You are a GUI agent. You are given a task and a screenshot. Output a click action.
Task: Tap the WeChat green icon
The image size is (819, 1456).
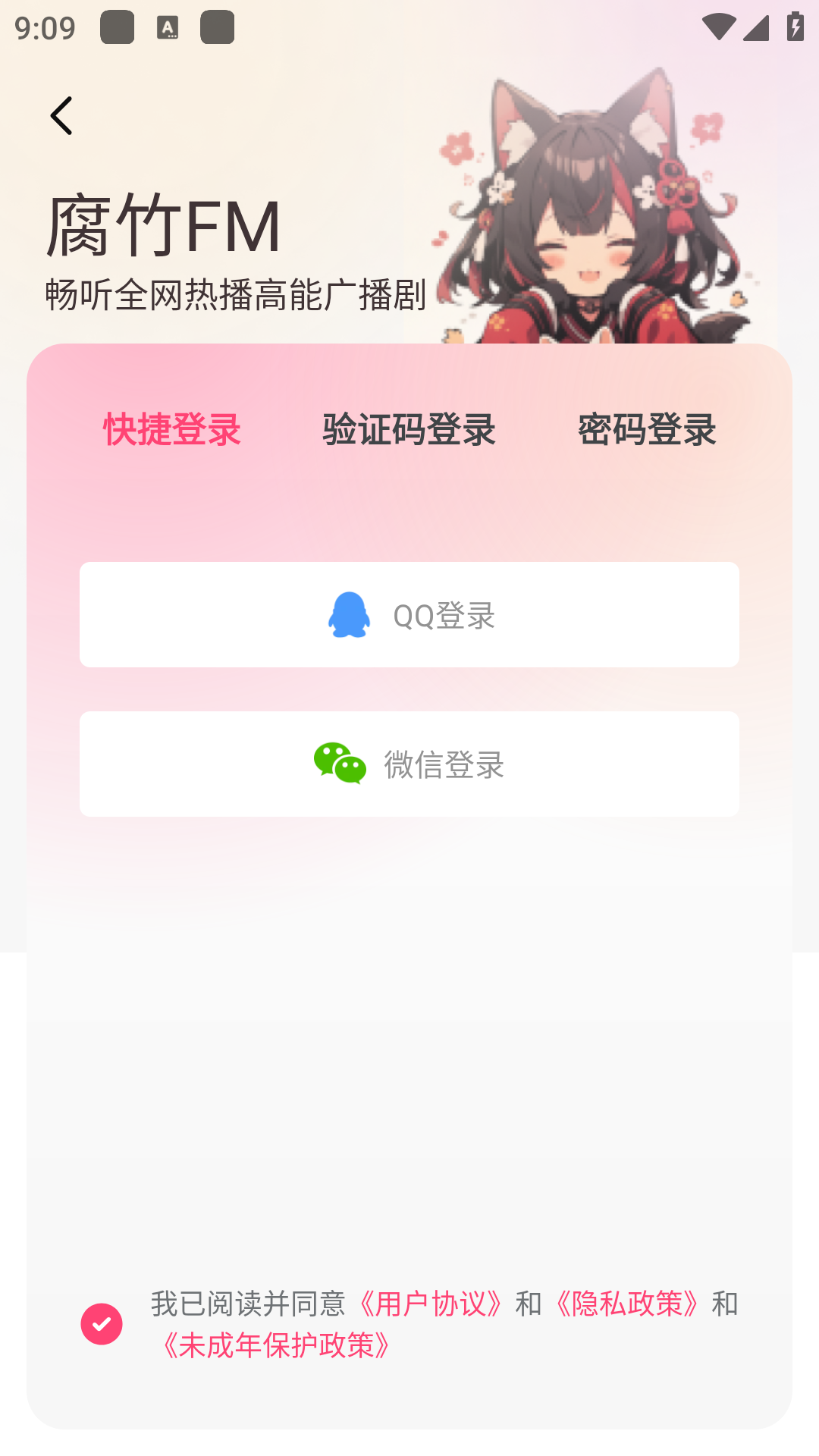[x=340, y=764]
